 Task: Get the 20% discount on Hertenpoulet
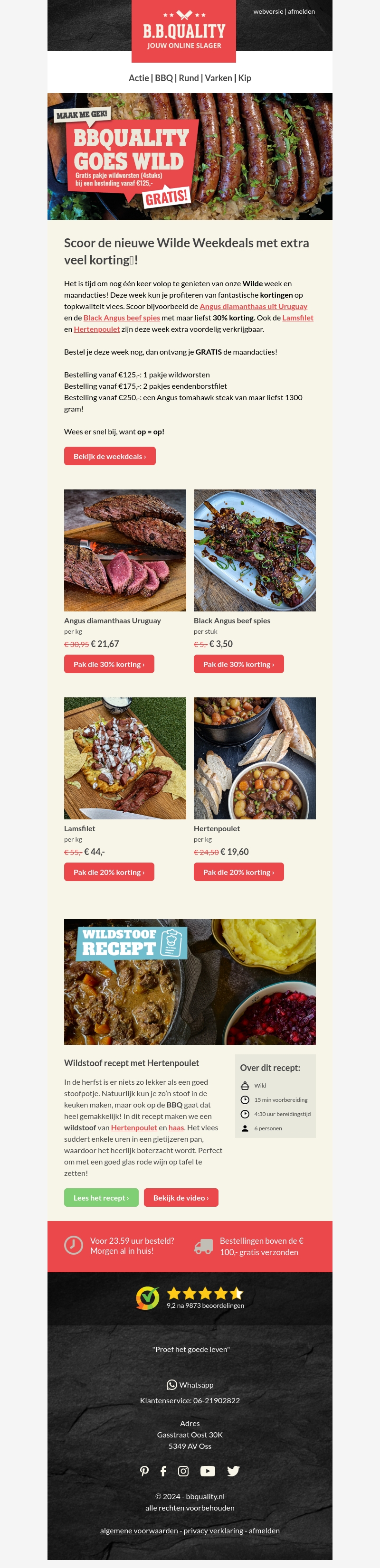239,872
